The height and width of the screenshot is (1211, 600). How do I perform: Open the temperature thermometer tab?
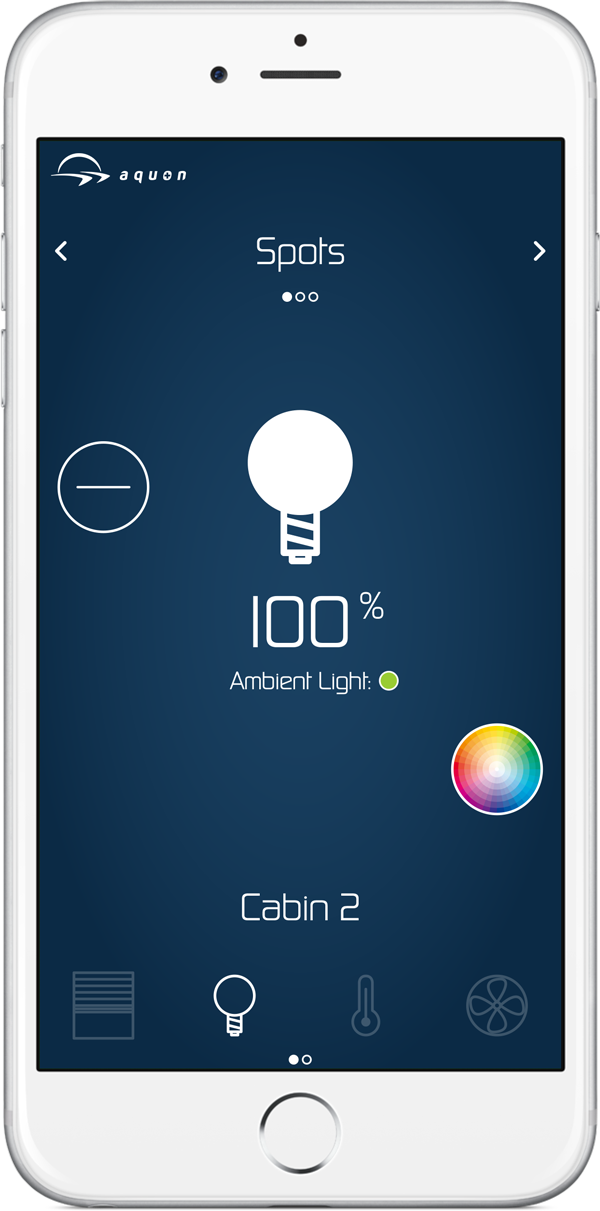pos(366,1005)
